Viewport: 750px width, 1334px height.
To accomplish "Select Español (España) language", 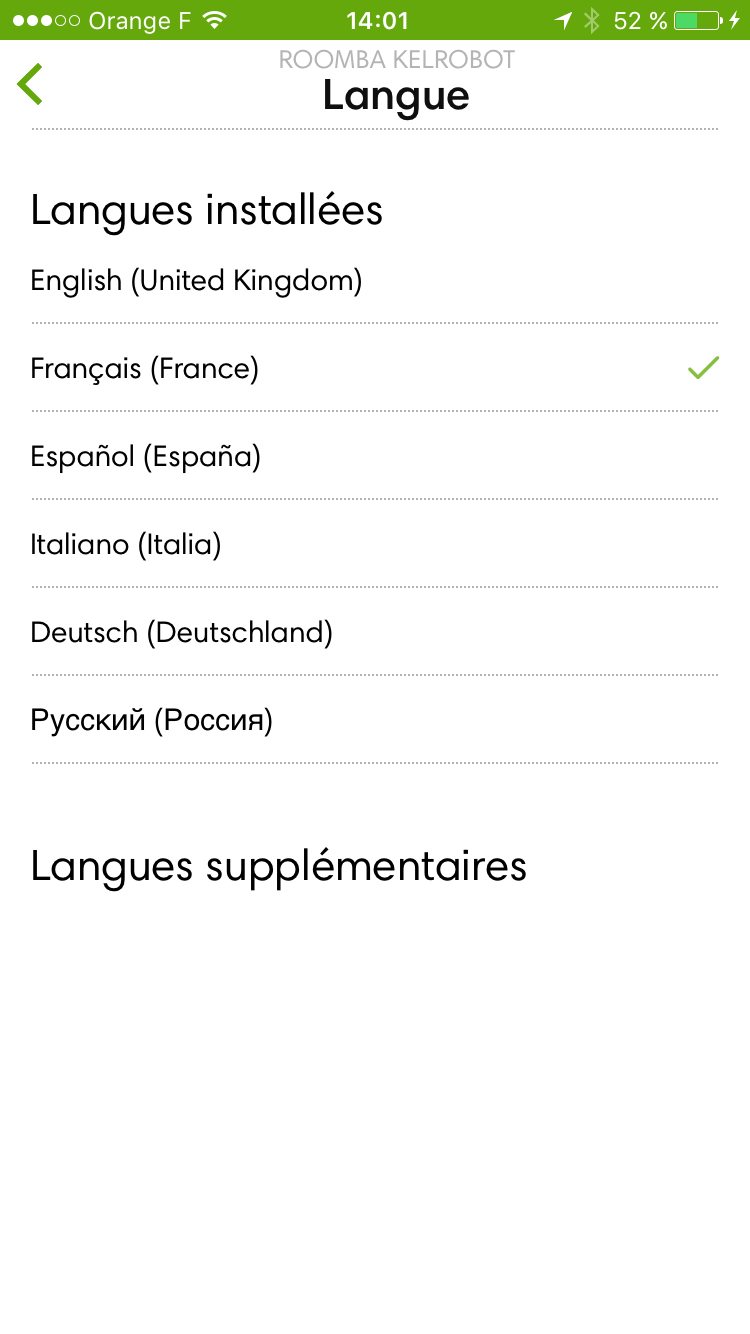I will (x=375, y=457).
